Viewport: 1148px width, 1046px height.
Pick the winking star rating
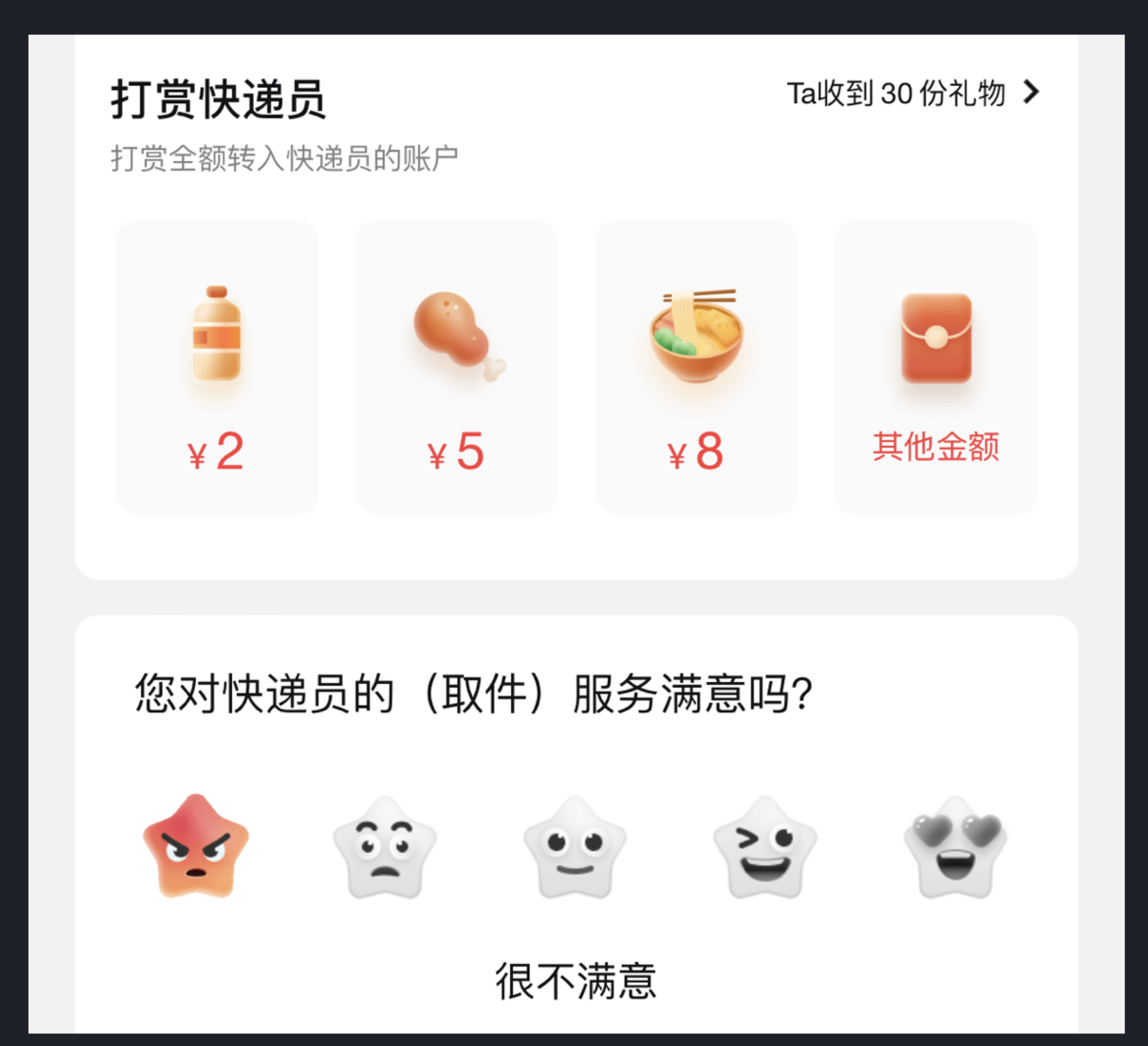pyautogui.click(x=765, y=848)
